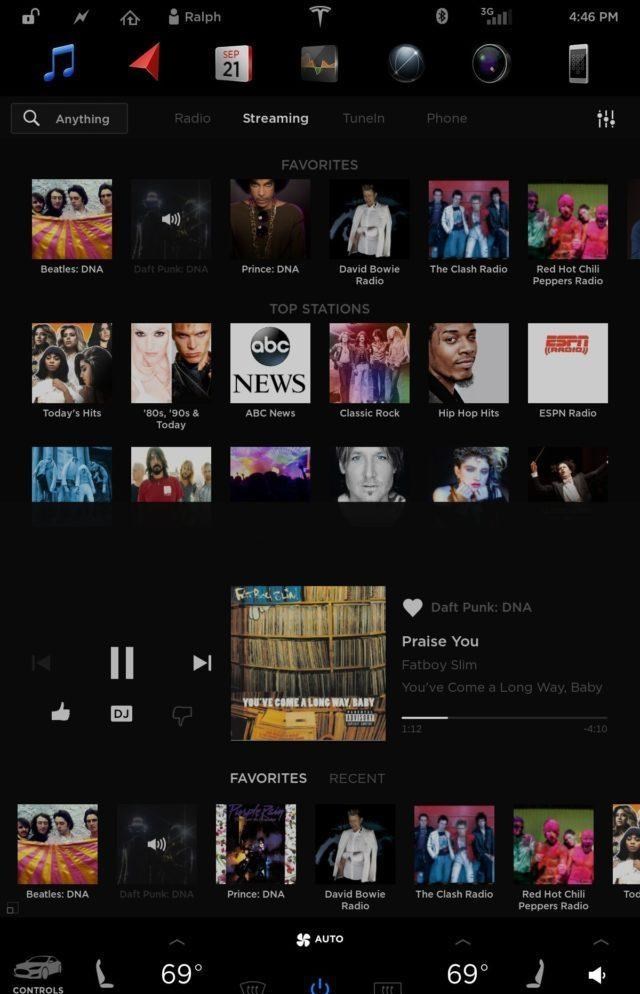The width and height of the screenshot is (640, 994).
Task: Switch to the Phone tab
Action: 446,118
